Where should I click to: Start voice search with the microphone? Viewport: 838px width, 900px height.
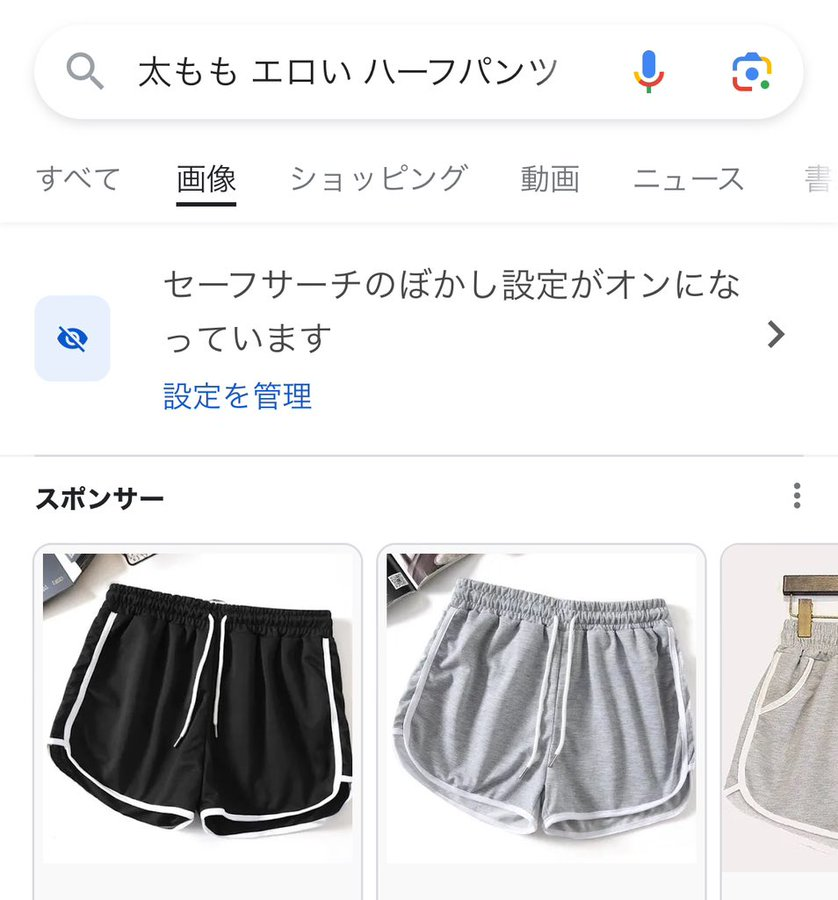point(649,72)
